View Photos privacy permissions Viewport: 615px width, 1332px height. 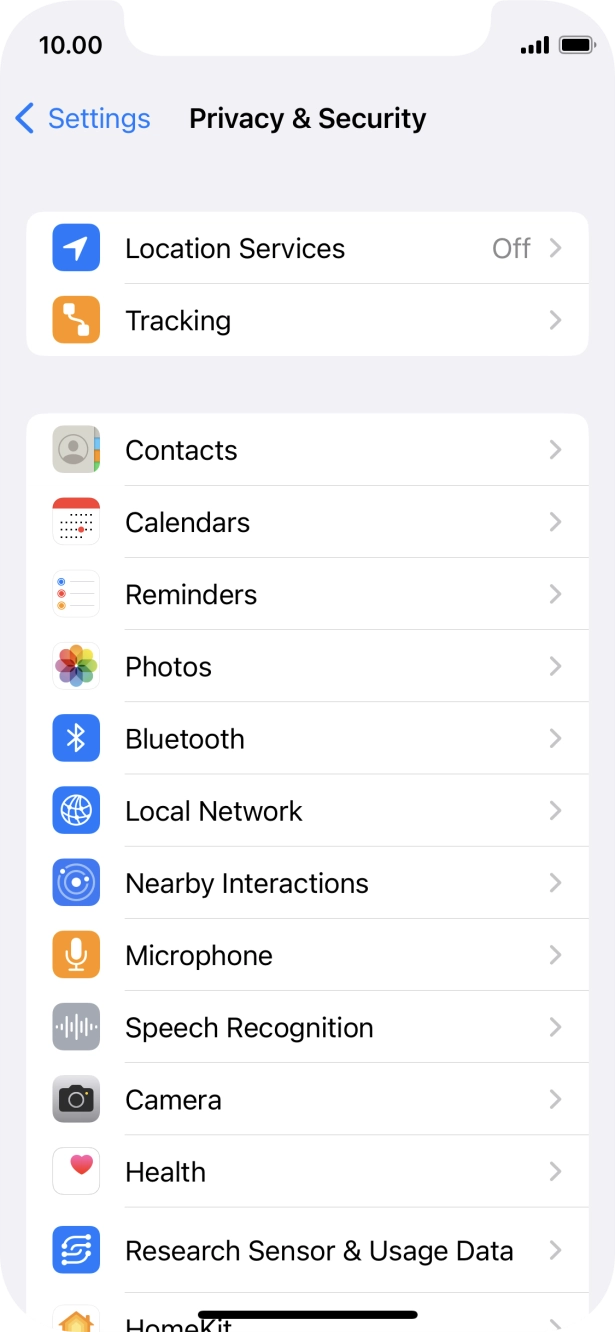(306, 667)
